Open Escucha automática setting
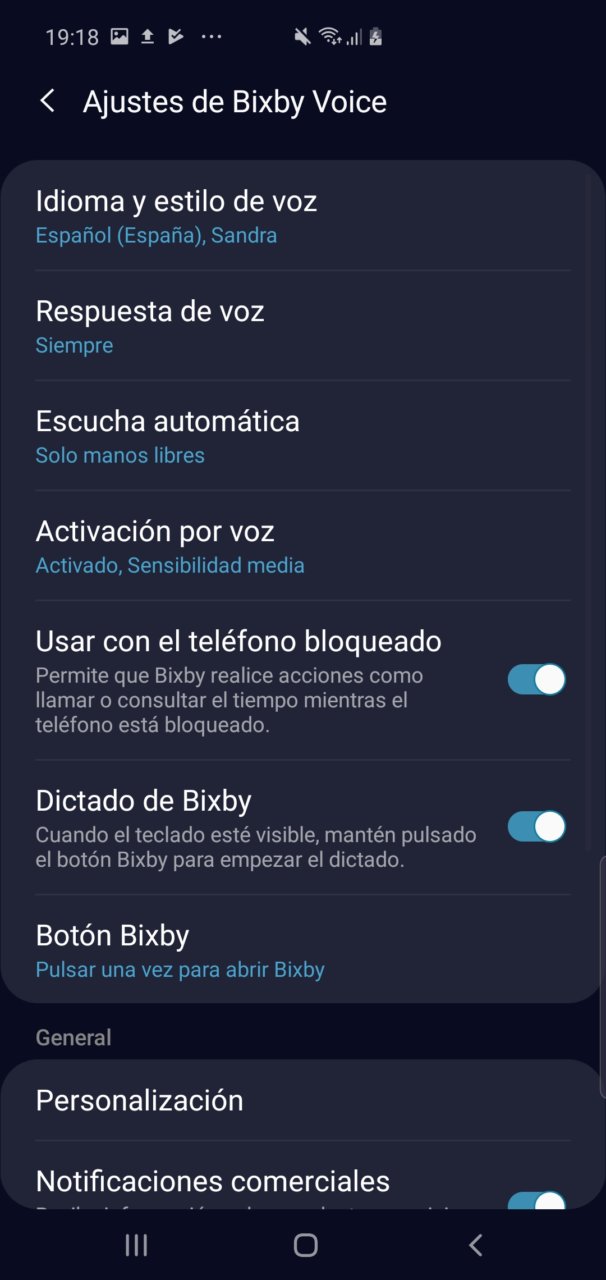606x1280 pixels. (303, 436)
